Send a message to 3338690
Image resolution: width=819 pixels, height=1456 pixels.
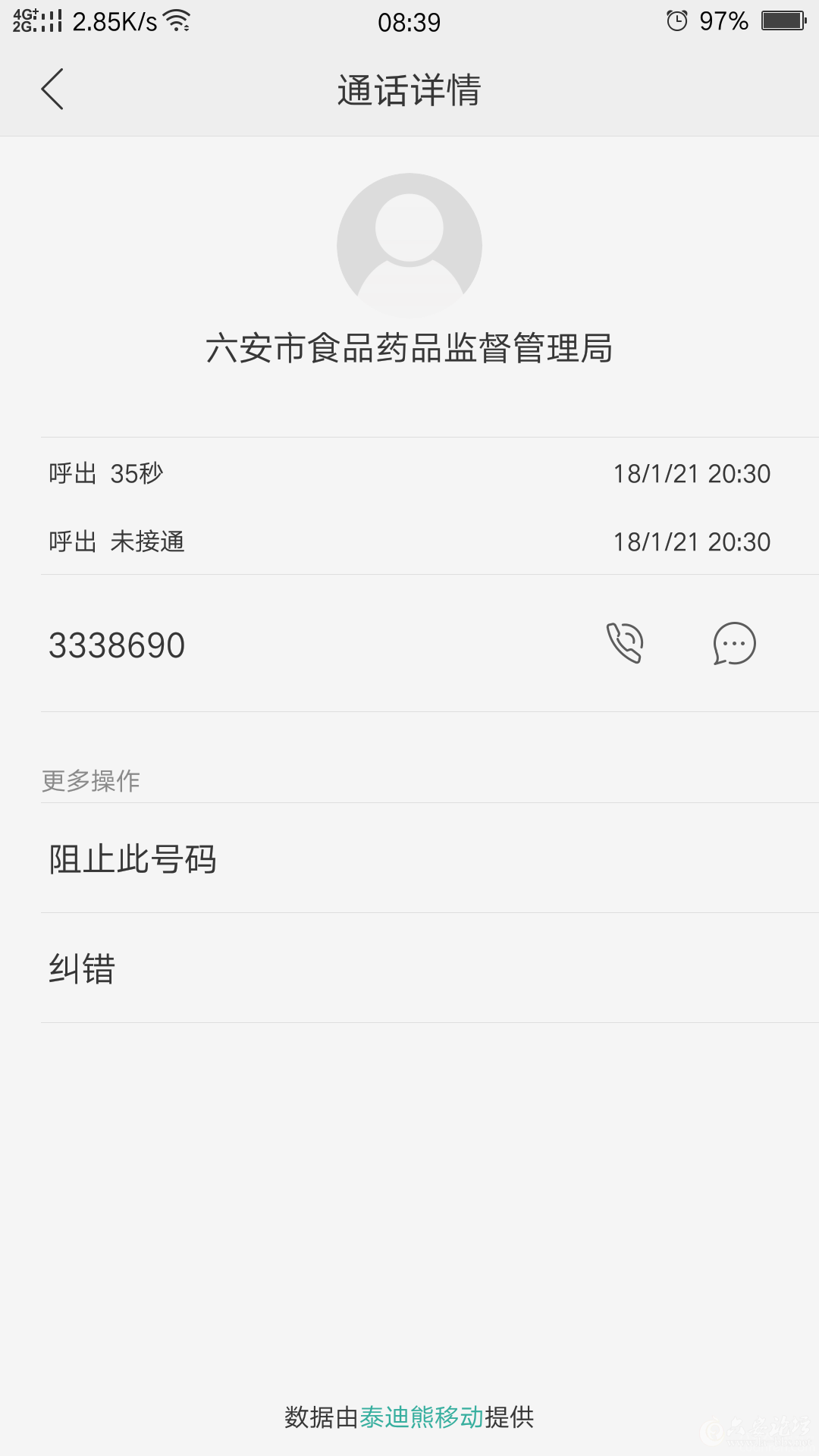734,644
